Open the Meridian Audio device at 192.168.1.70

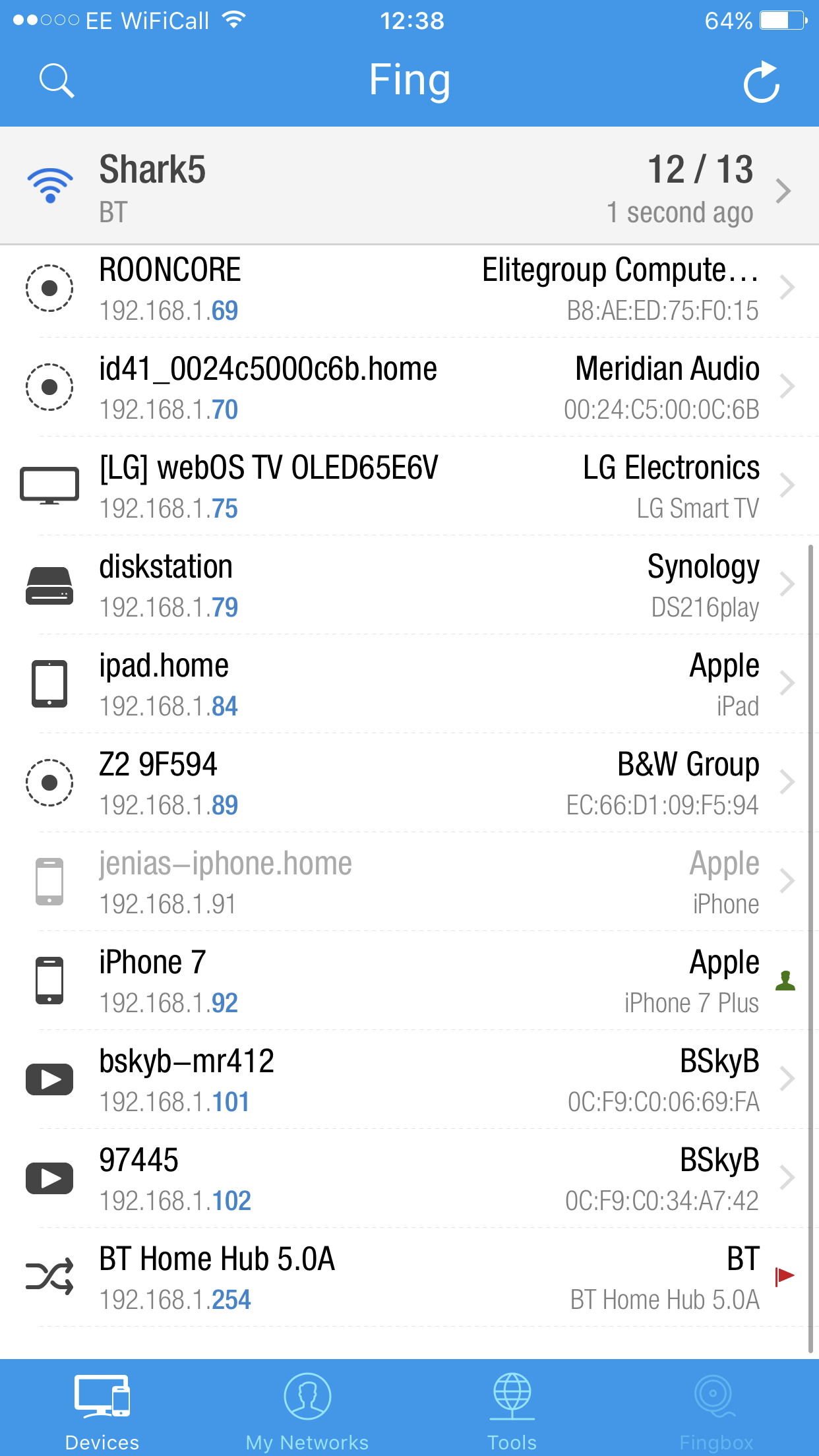[x=409, y=387]
